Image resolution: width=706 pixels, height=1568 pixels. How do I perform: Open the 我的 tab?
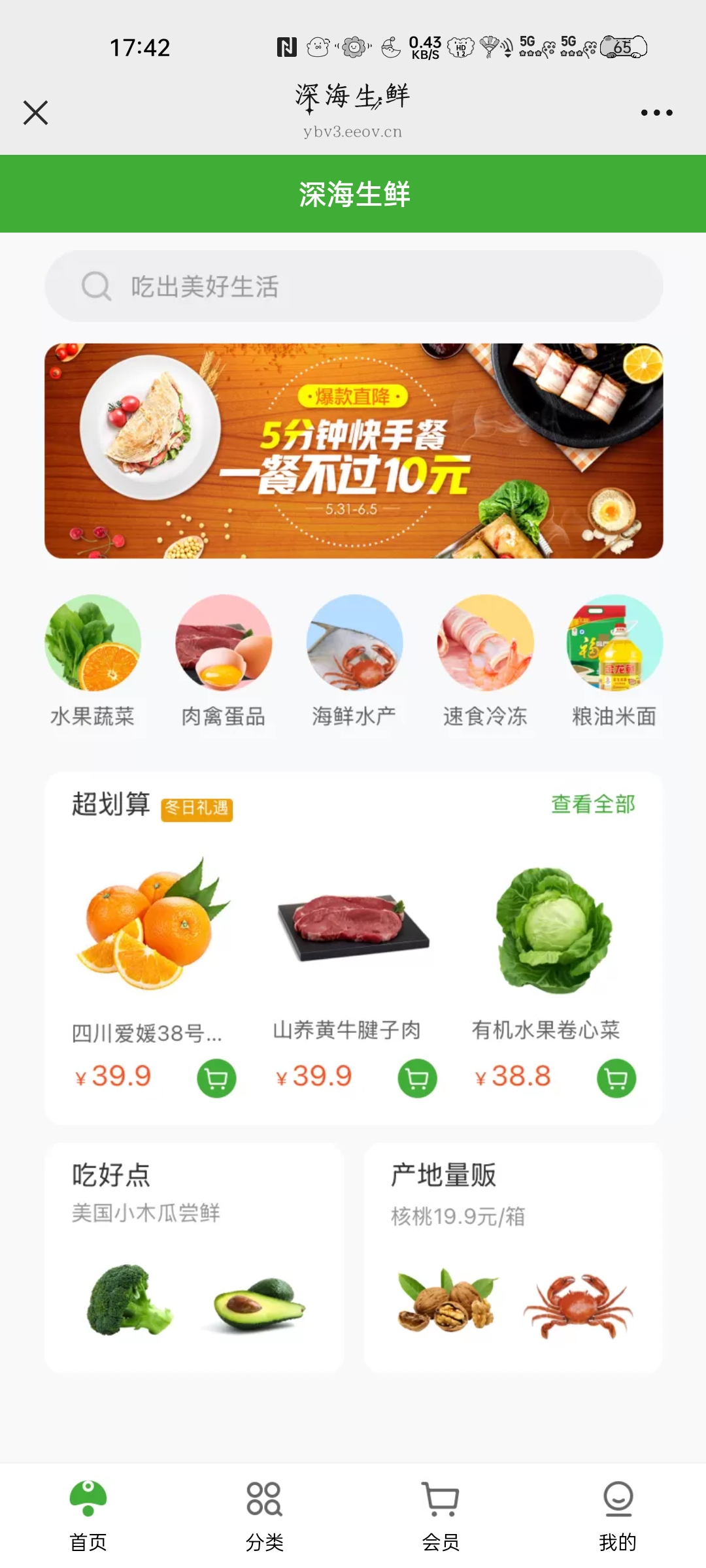pos(618,1516)
